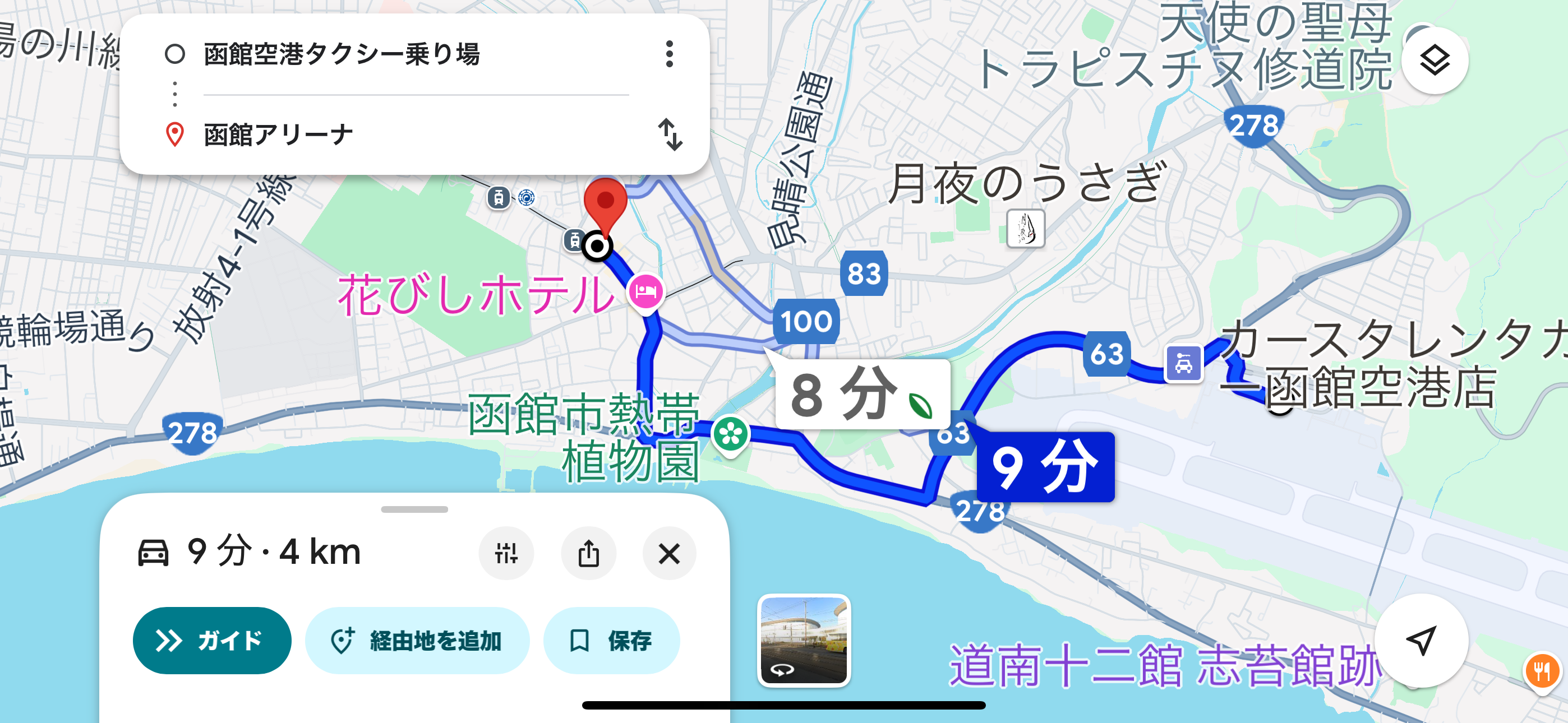Open the Street View thumbnail
Image resolution: width=1568 pixels, height=723 pixels.
coord(804,640)
